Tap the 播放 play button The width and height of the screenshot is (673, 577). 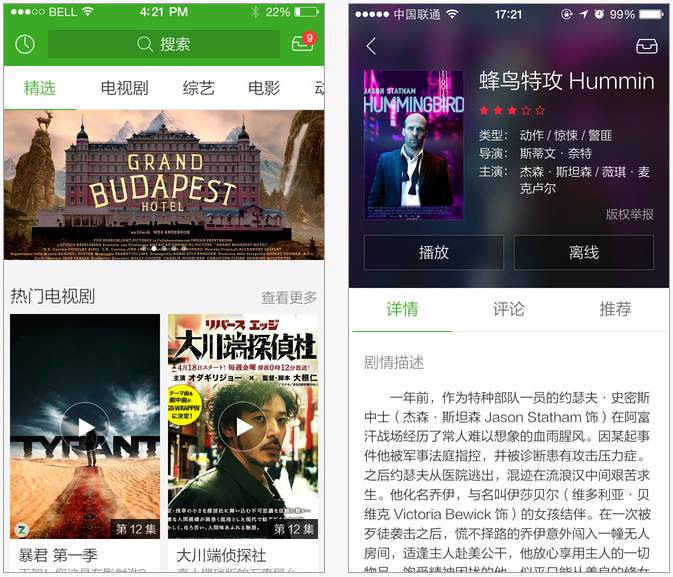pyautogui.click(x=433, y=253)
